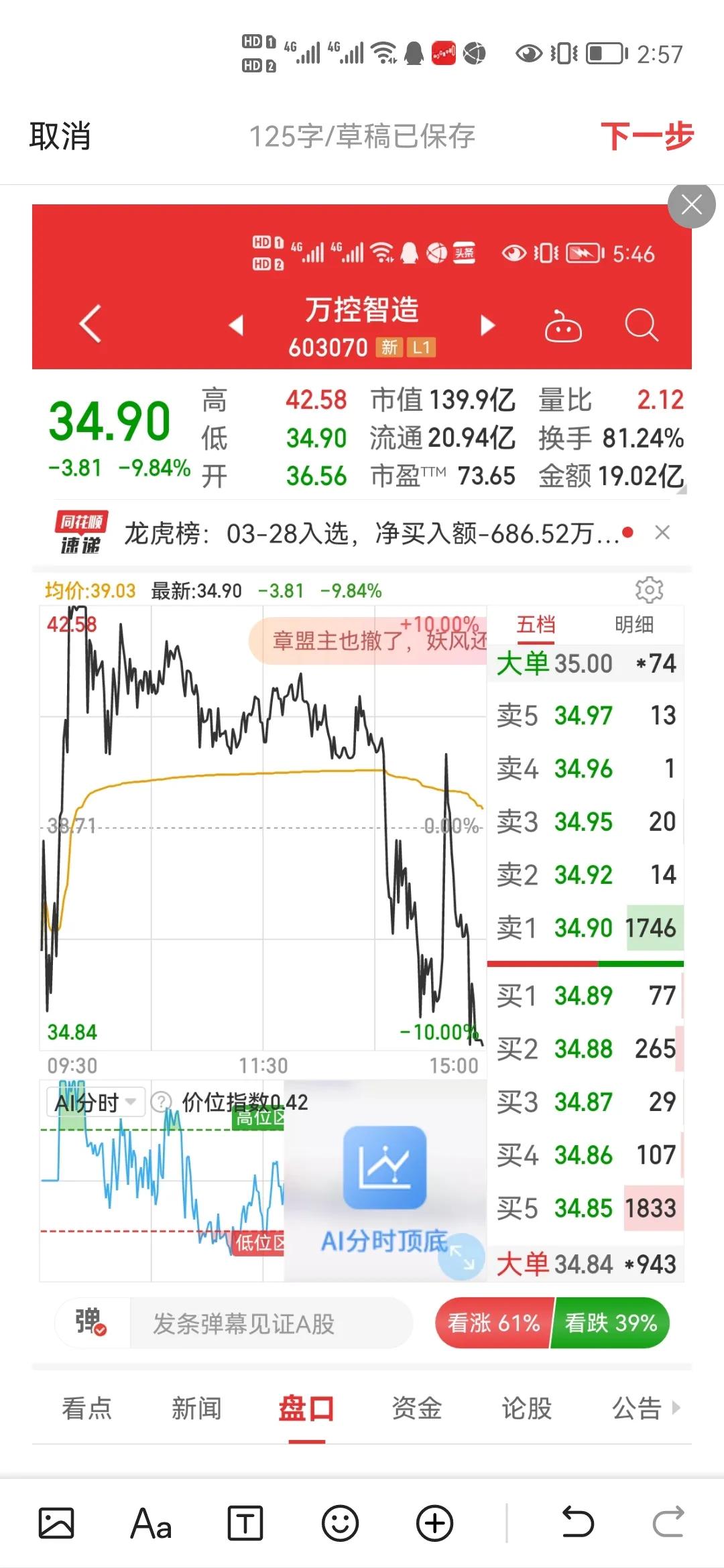Image resolution: width=724 pixels, height=1568 pixels.
Task: Tap the AI robot assistant icon
Action: coord(564,324)
